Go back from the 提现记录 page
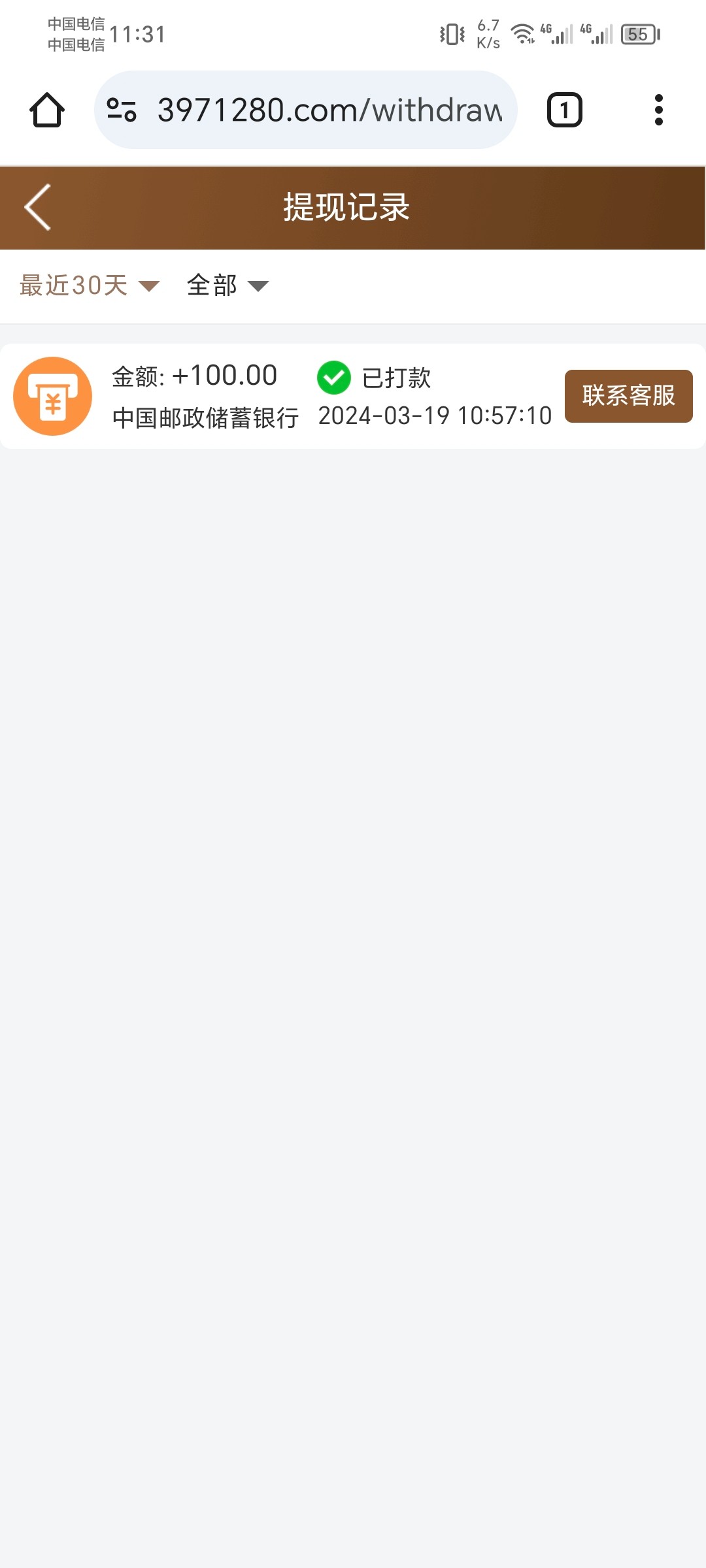706x1568 pixels. pos(38,207)
